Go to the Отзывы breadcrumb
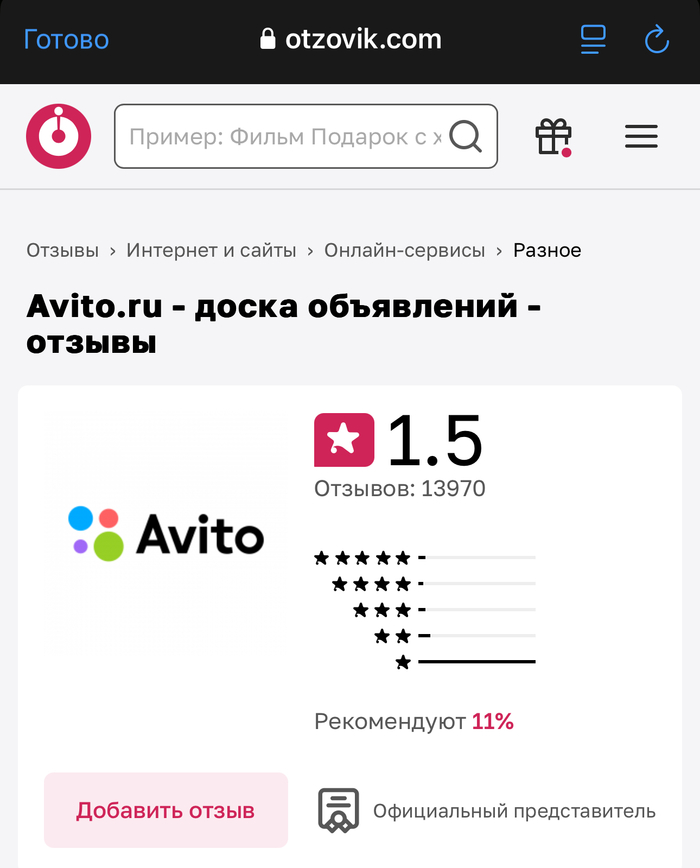The image size is (700, 868). [62, 250]
